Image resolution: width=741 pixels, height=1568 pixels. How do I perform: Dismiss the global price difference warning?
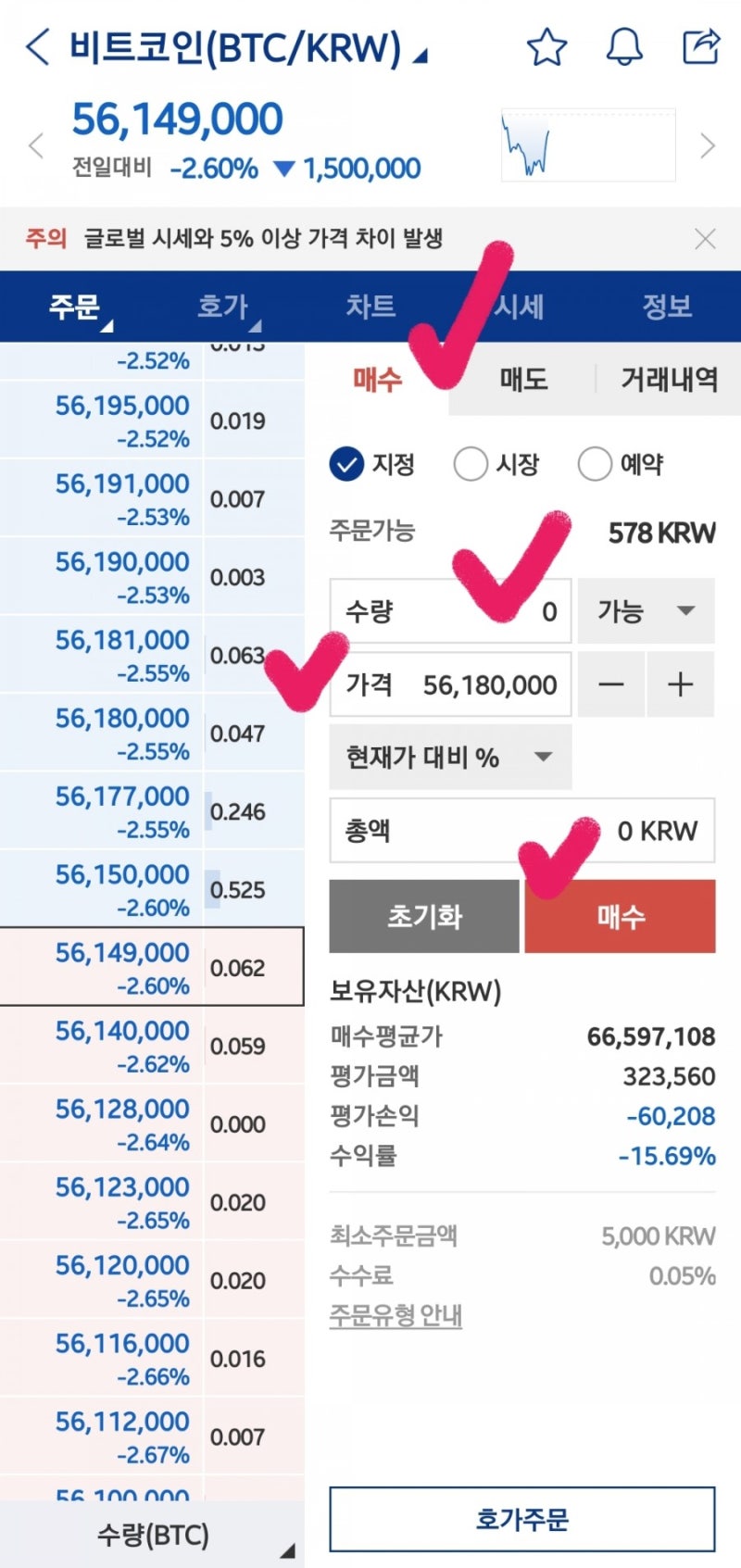coord(707,239)
